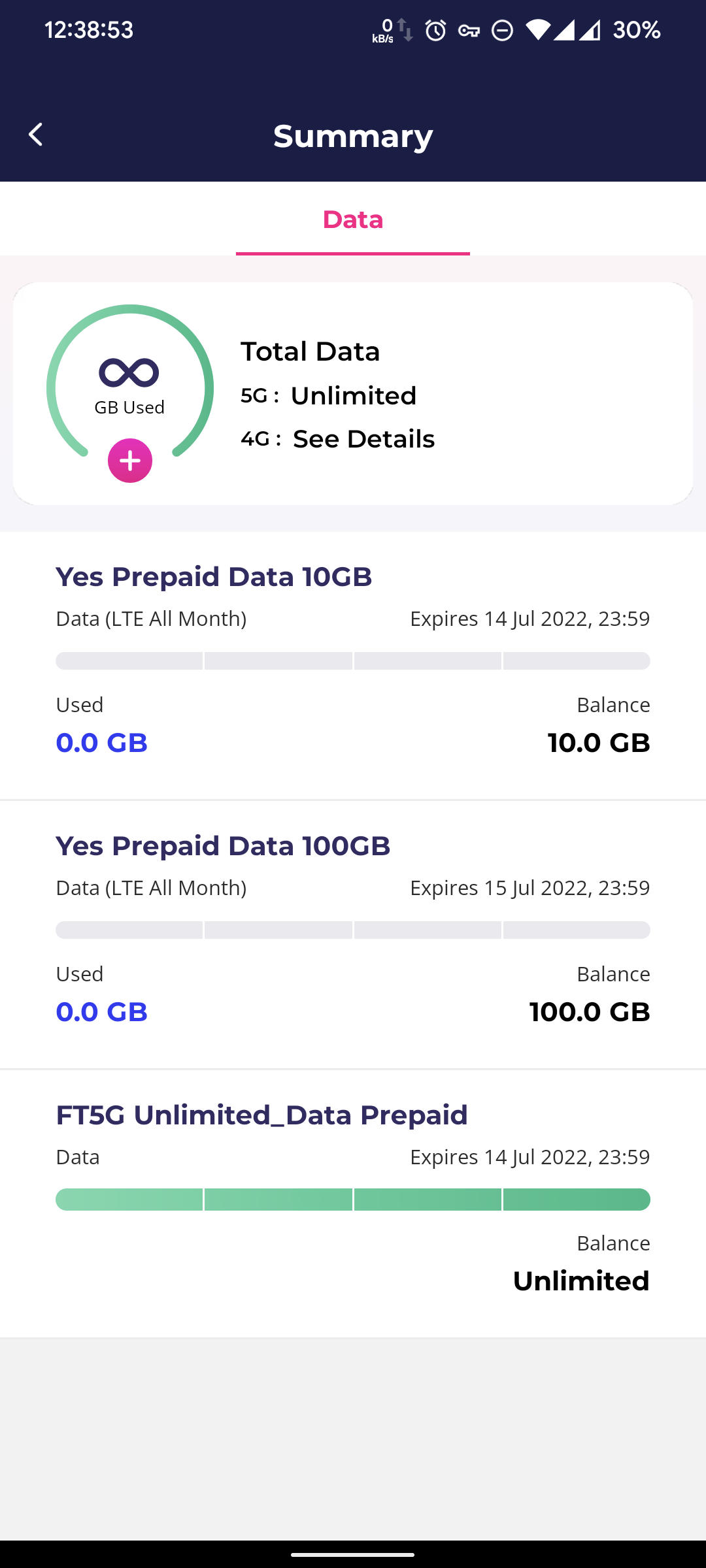Tap the back arrow in the Summary header

[36, 135]
